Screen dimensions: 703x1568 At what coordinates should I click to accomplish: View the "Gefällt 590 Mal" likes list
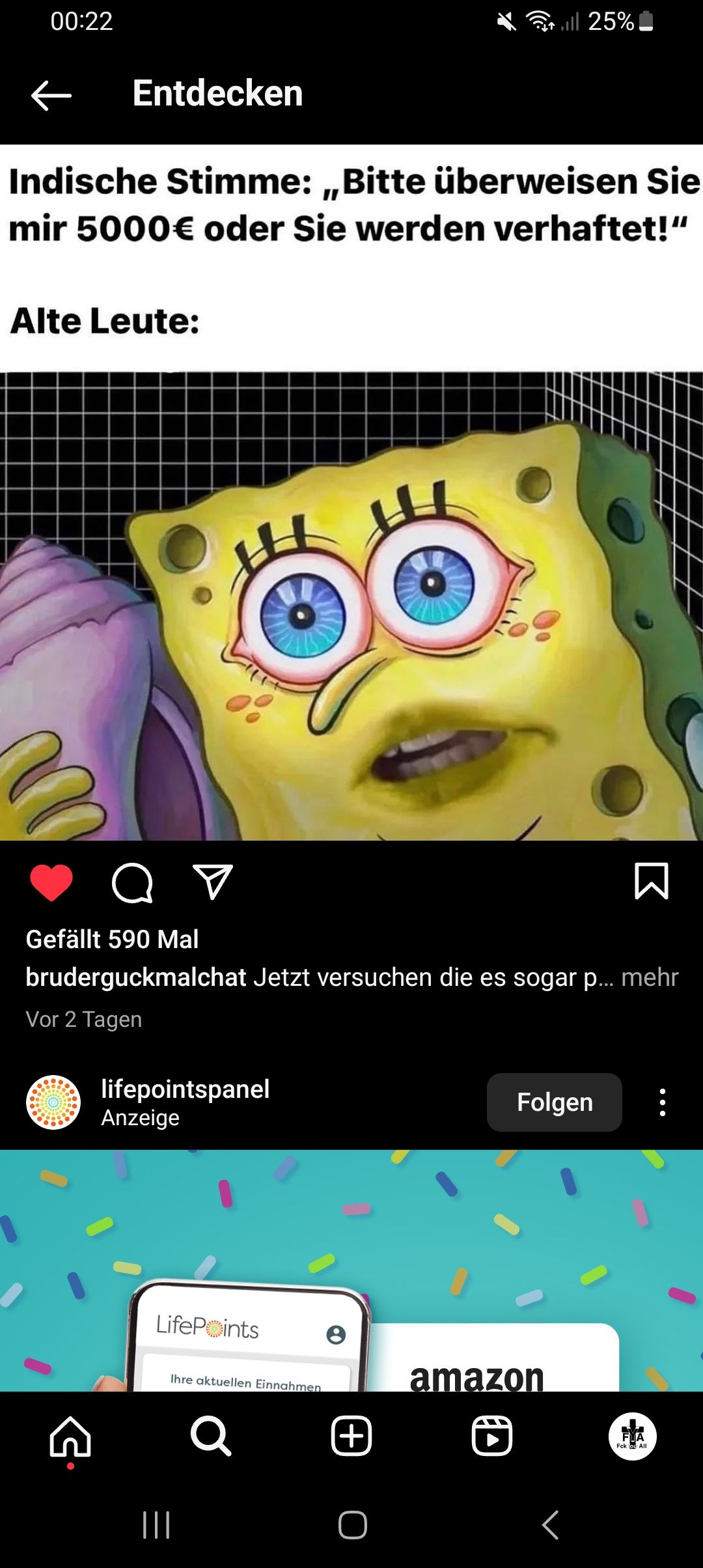[x=112, y=940]
